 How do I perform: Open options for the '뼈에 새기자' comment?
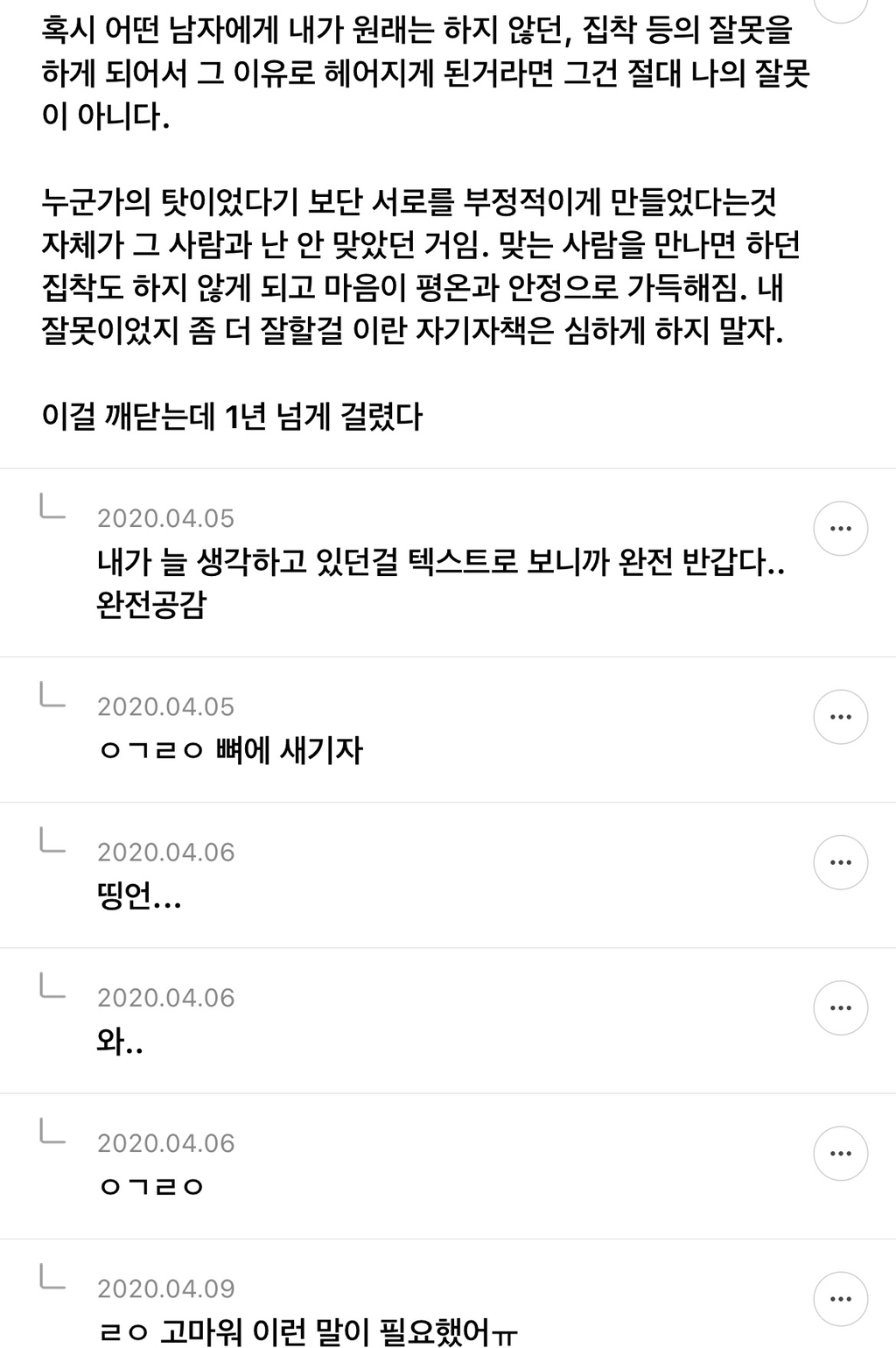840,717
